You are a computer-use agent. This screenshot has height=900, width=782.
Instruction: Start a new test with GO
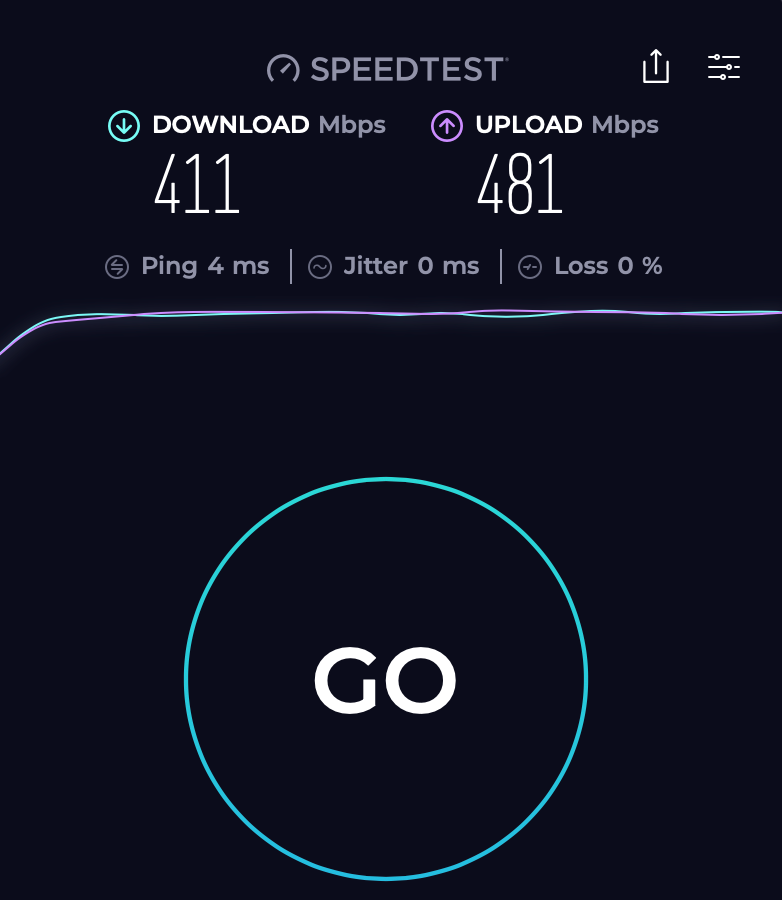[386, 679]
